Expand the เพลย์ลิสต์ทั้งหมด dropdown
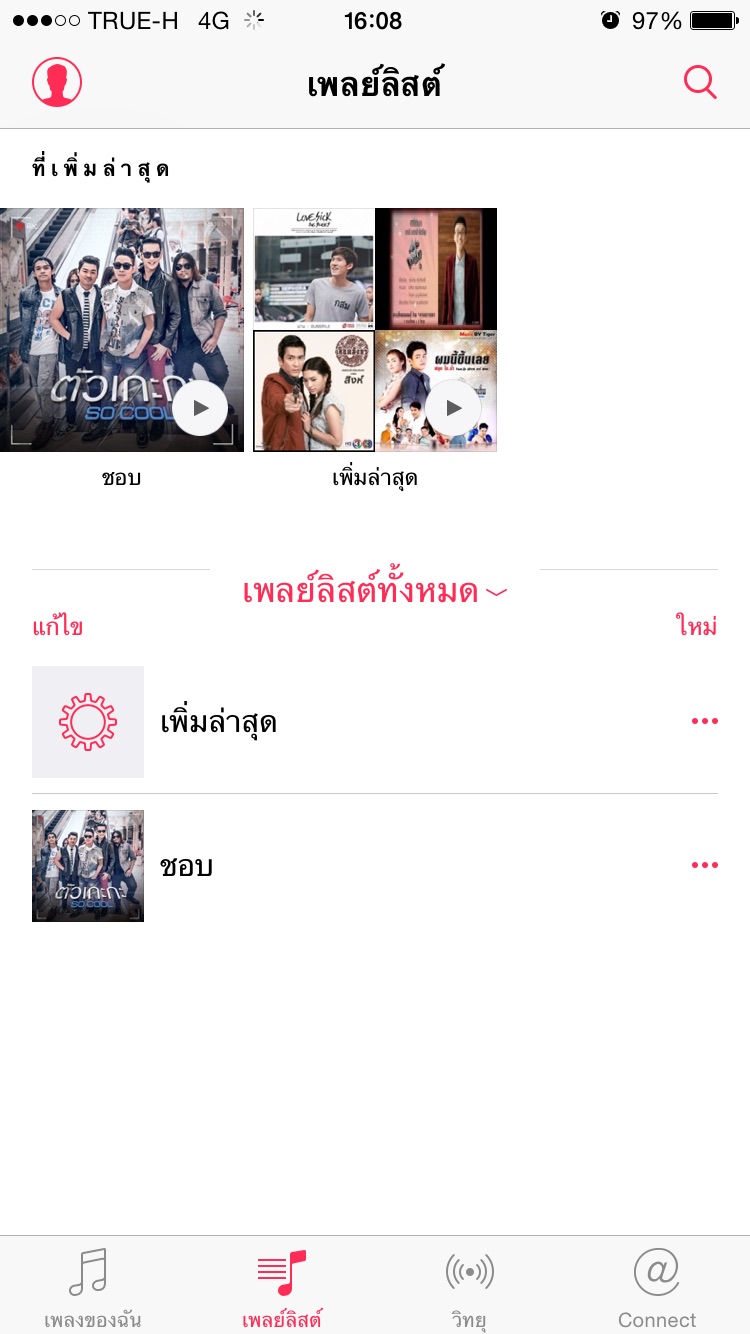This screenshot has width=750, height=1334. 375,592
